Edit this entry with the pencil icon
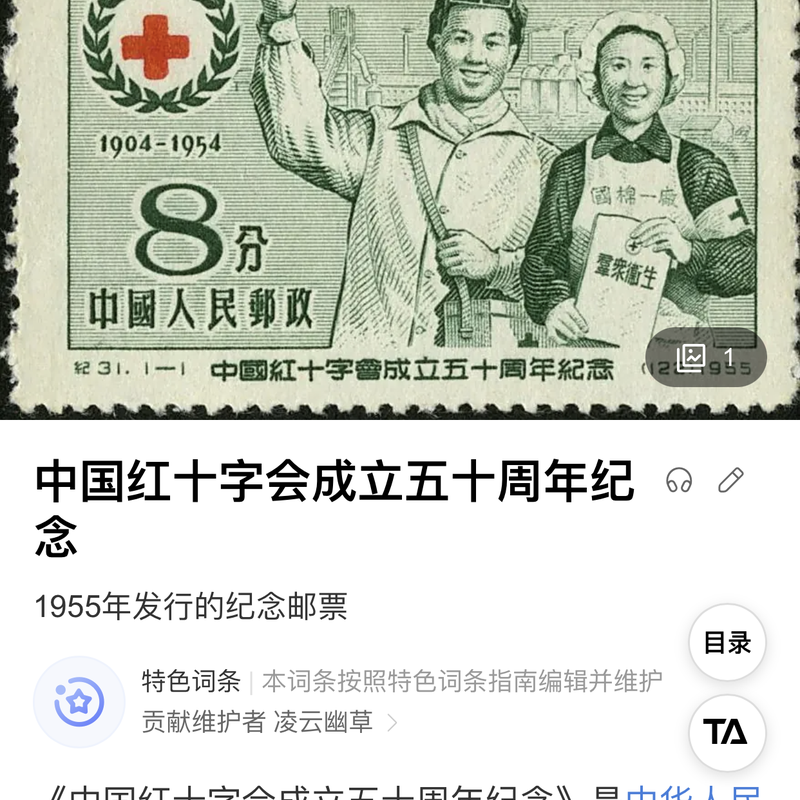Screen dimensions: 800x800 click(x=731, y=481)
